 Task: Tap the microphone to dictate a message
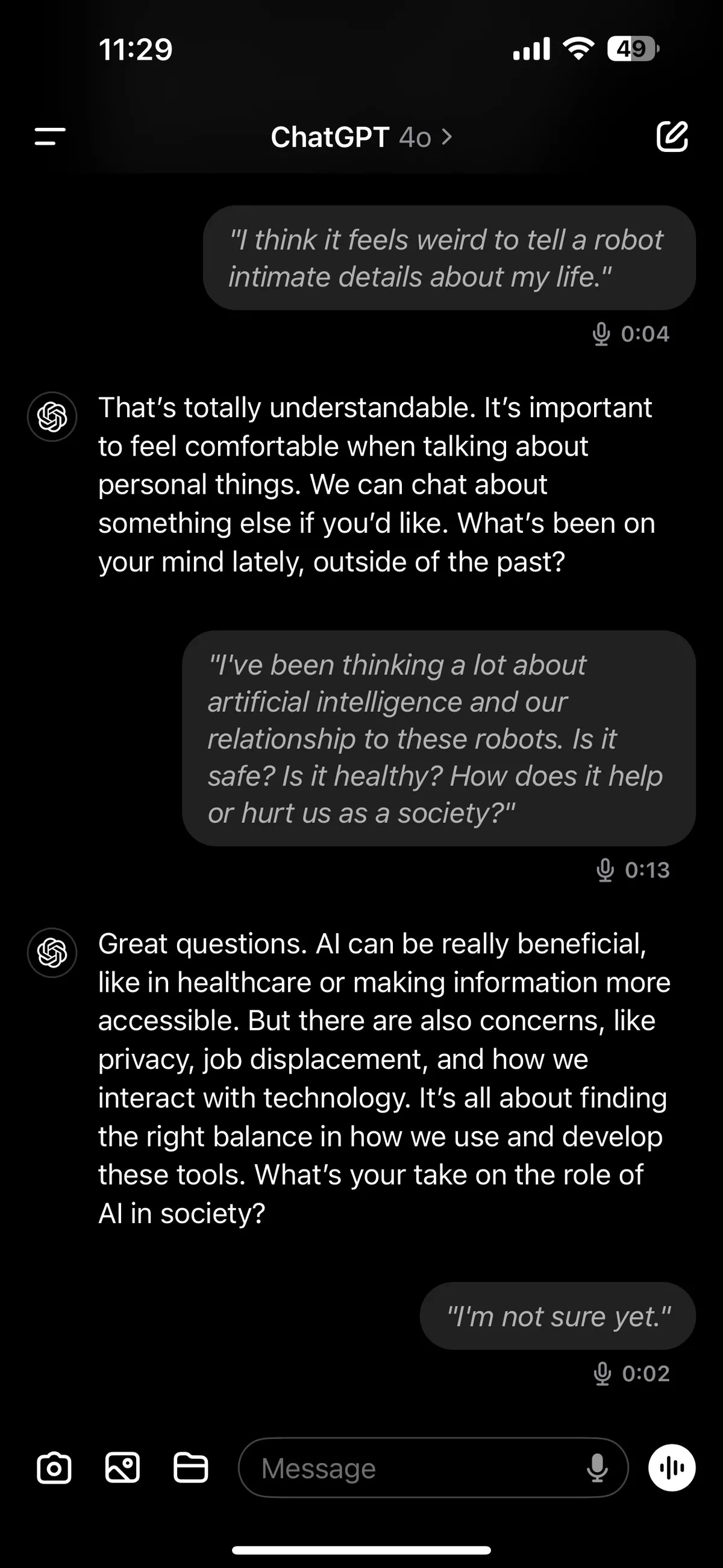click(597, 1468)
